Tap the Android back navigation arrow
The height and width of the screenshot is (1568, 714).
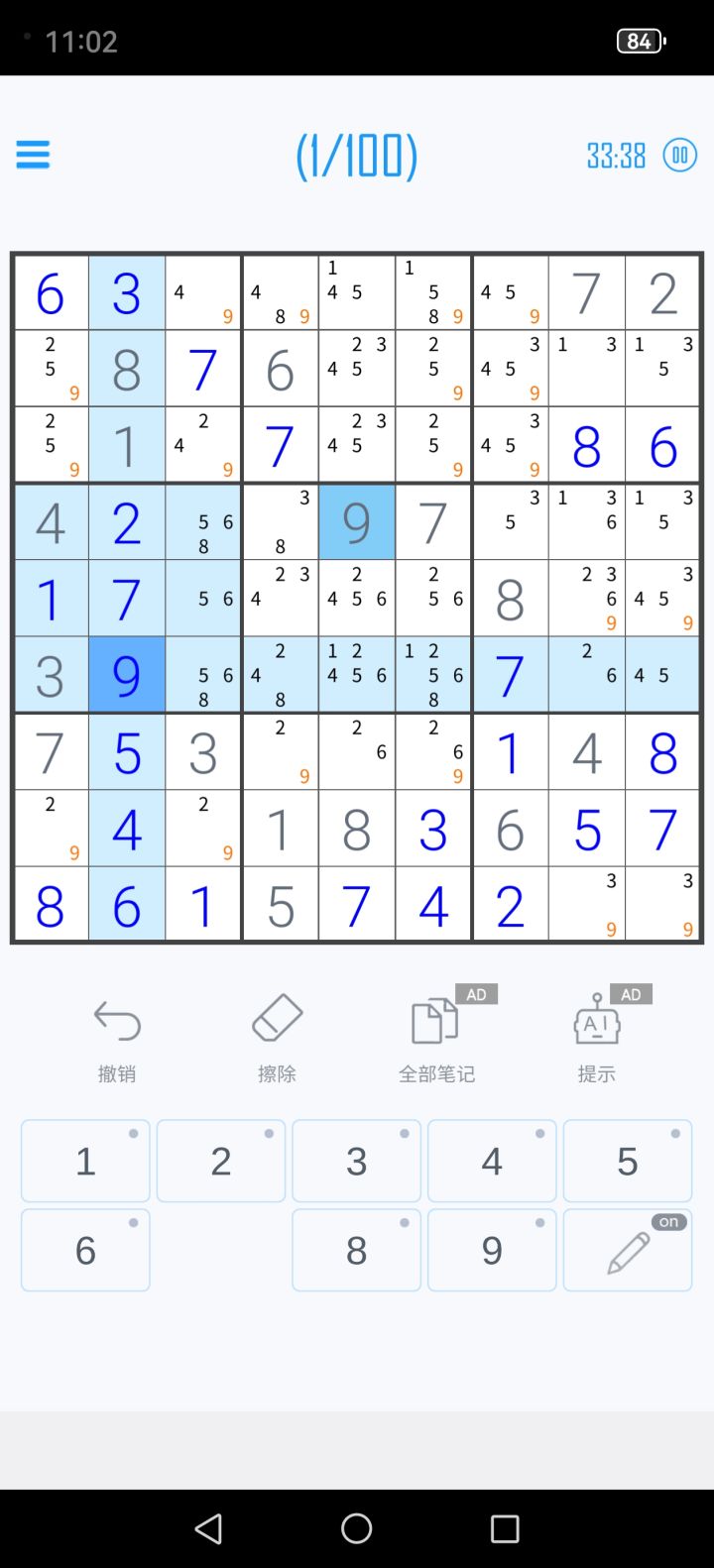(x=207, y=1527)
